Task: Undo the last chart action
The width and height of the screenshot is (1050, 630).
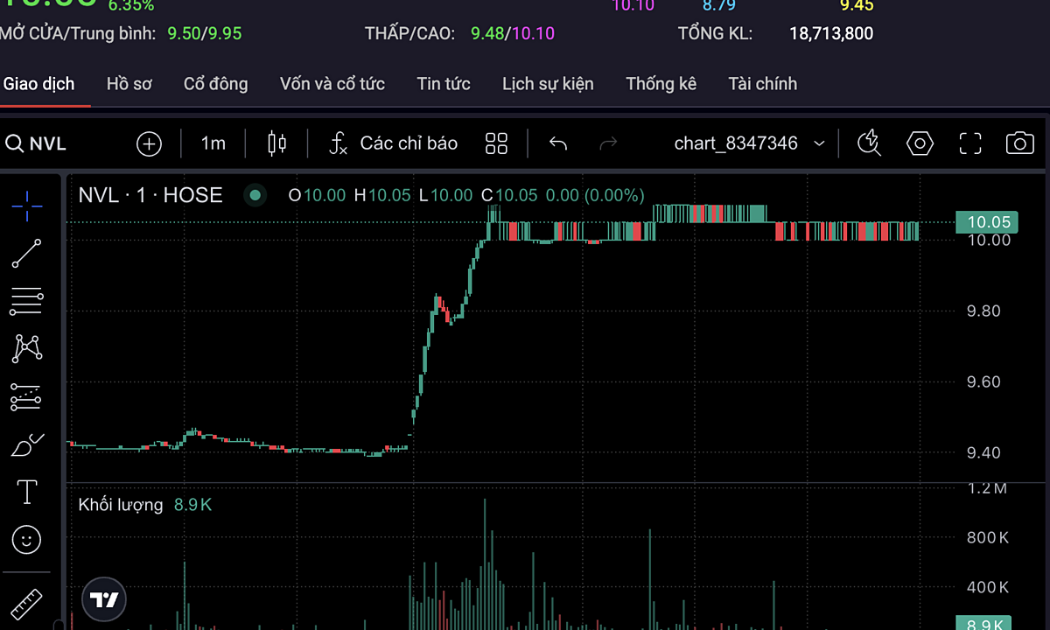Action: click(558, 144)
